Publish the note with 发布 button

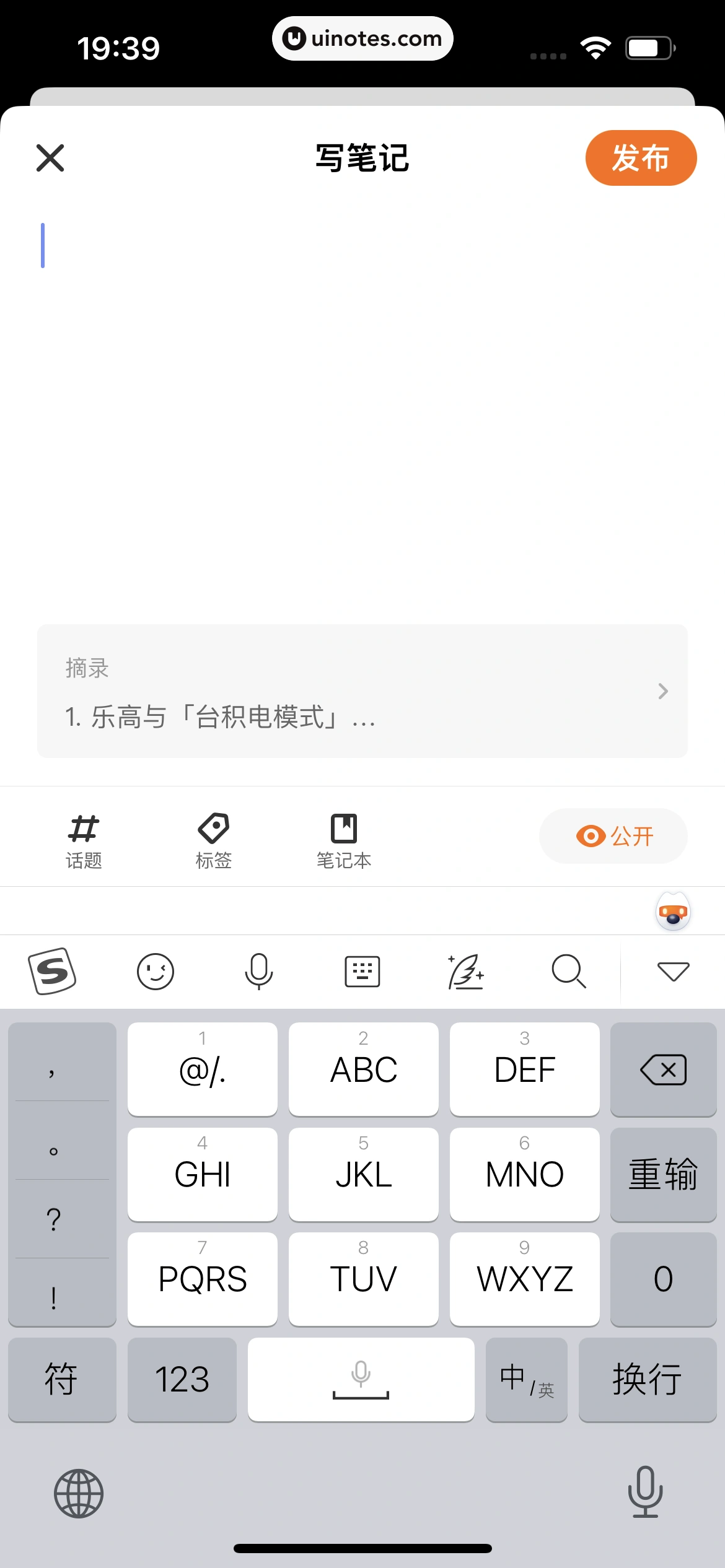641,158
